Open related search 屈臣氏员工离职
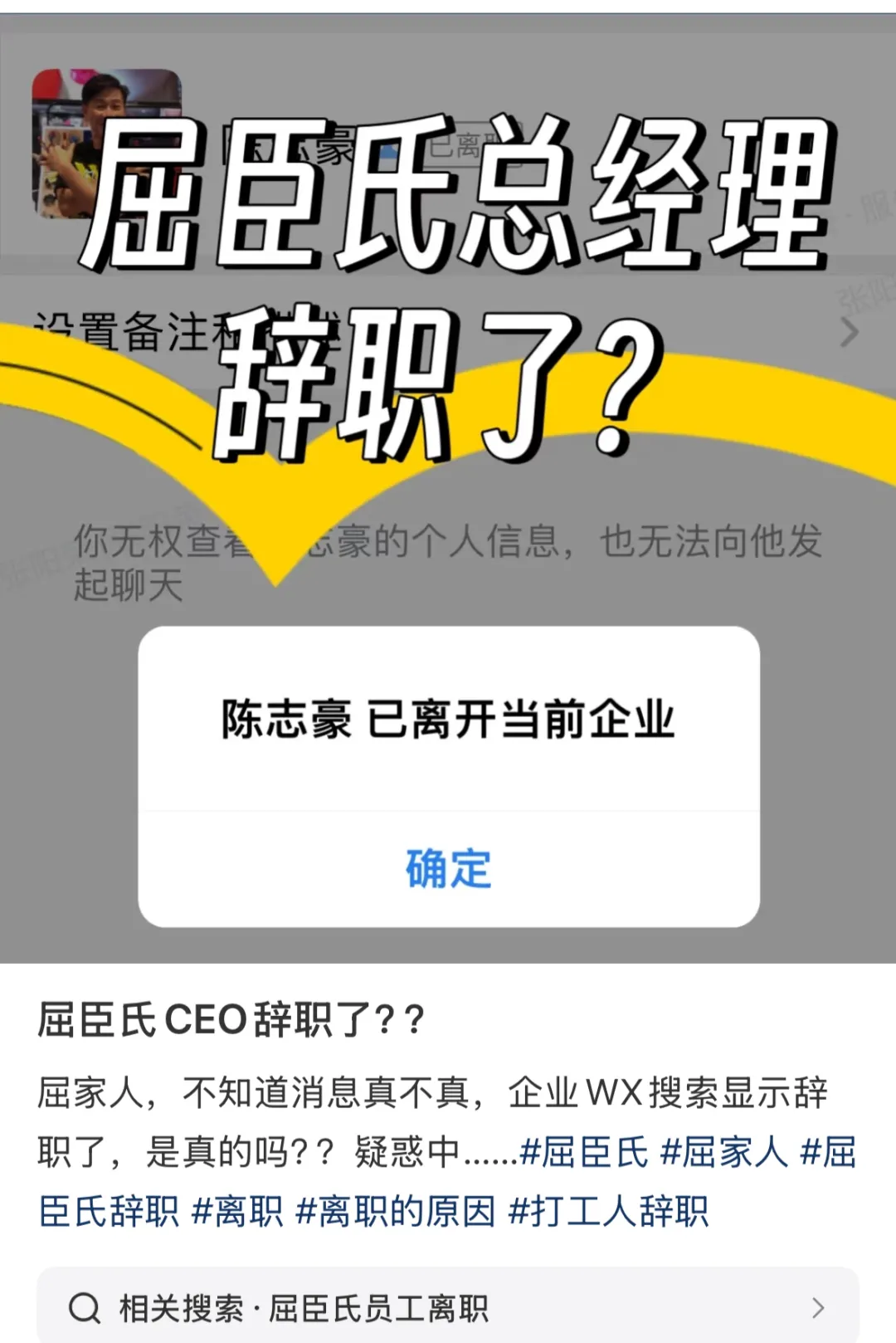 click(x=447, y=1308)
